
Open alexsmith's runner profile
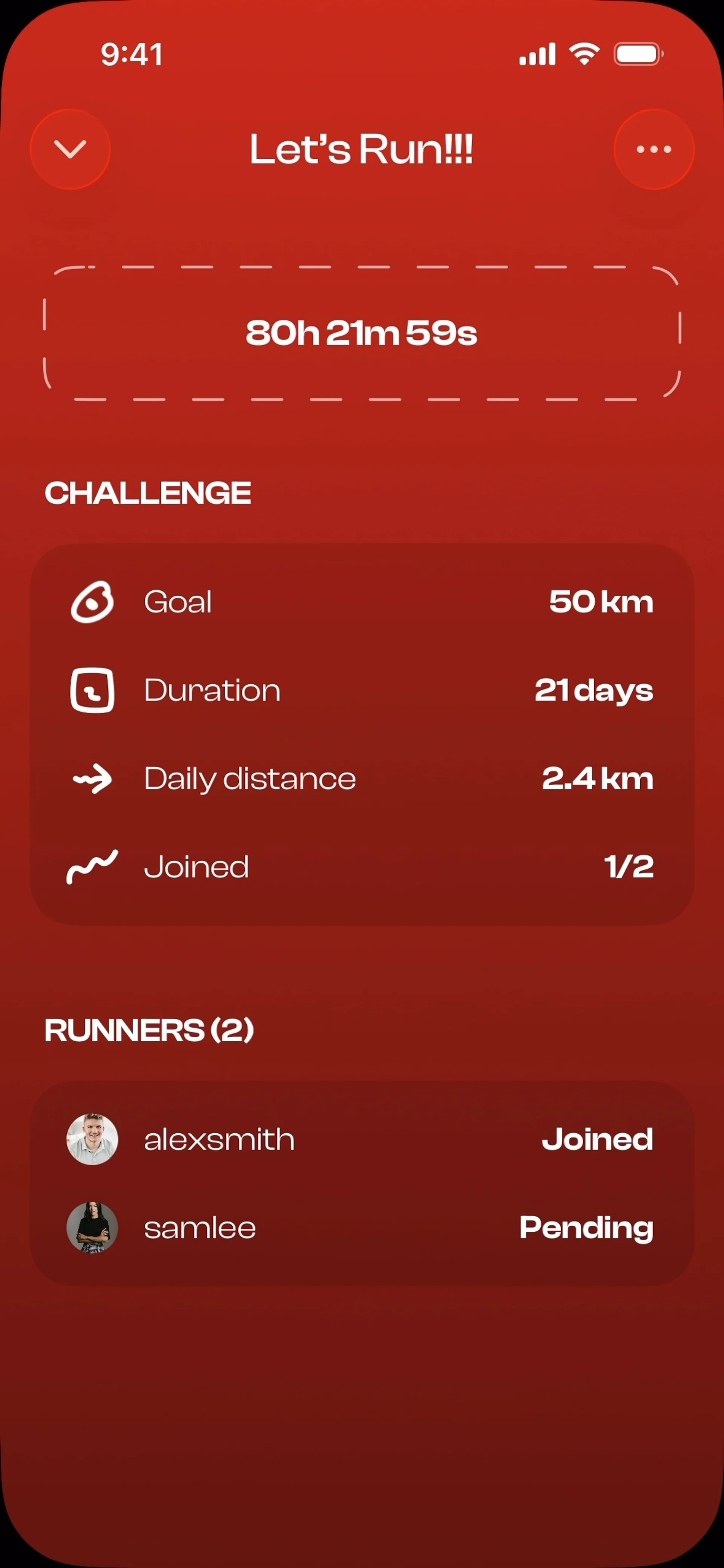[x=219, y=1139]
